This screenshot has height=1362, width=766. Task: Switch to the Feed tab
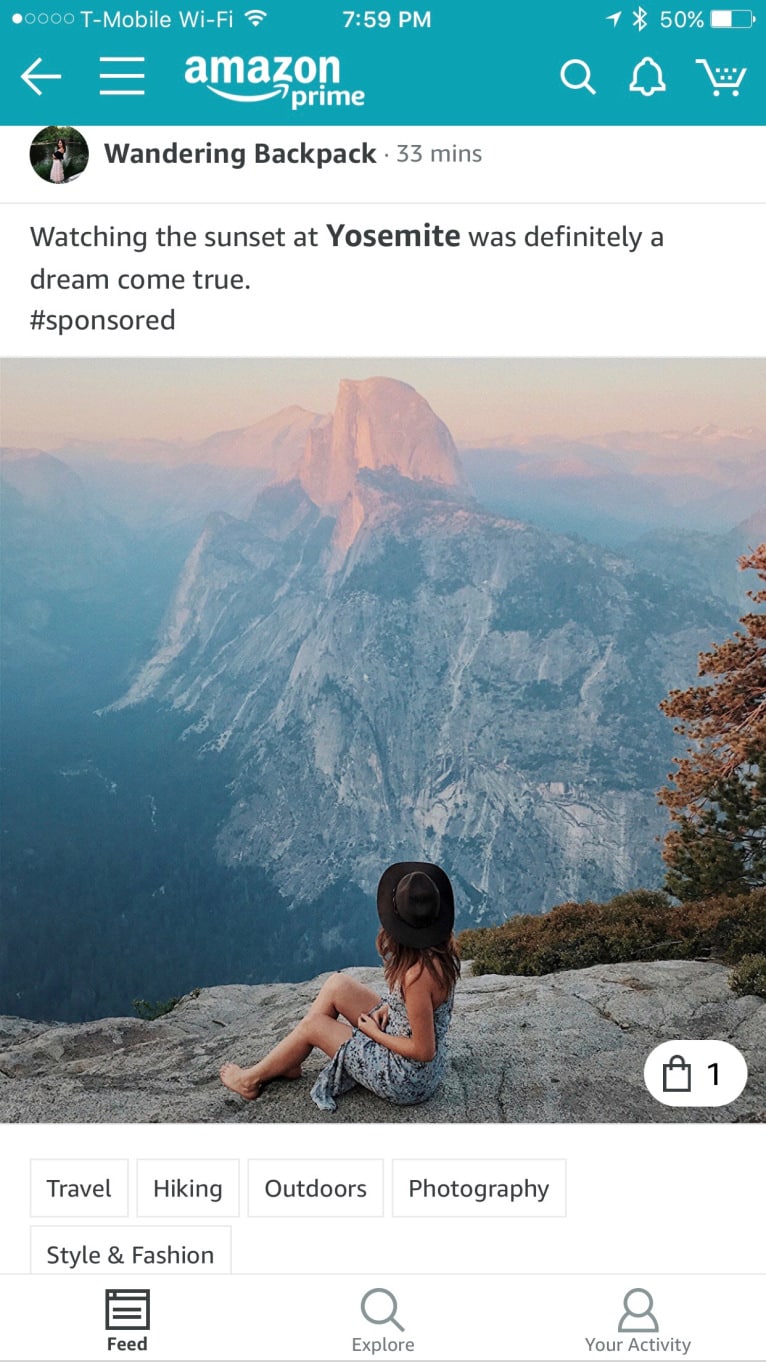point(127,1320)
